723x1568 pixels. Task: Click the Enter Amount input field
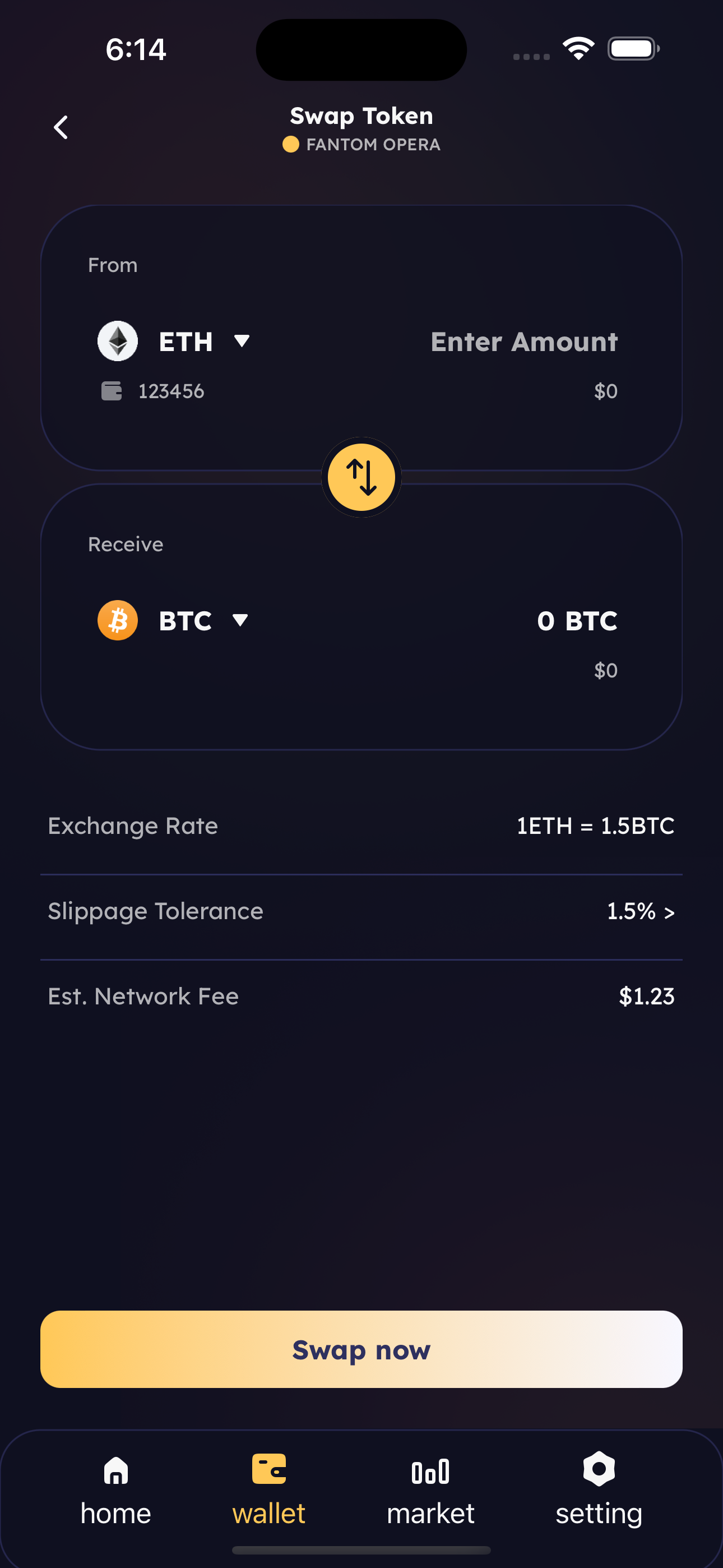pyautogui.click(x=523, y=342)
